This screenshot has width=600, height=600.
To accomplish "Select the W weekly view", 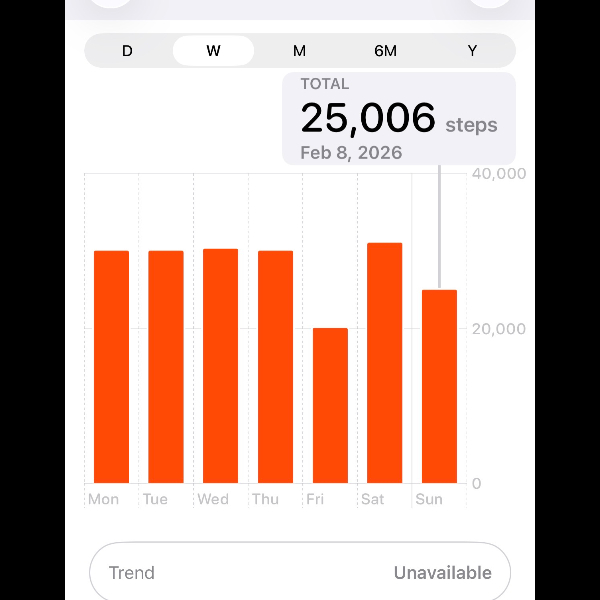I will [213, 51].
